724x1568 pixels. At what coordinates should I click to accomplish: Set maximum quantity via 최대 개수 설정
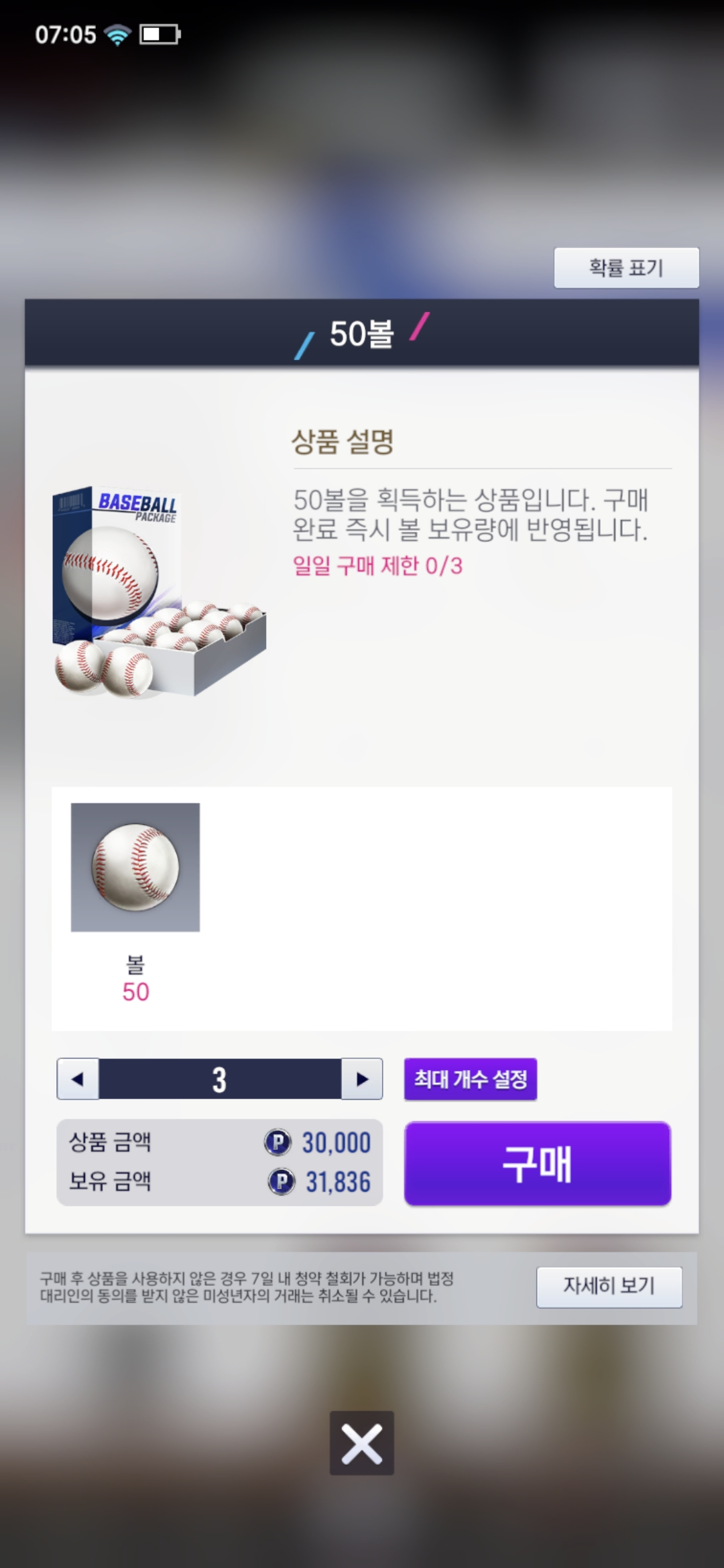470,1079
